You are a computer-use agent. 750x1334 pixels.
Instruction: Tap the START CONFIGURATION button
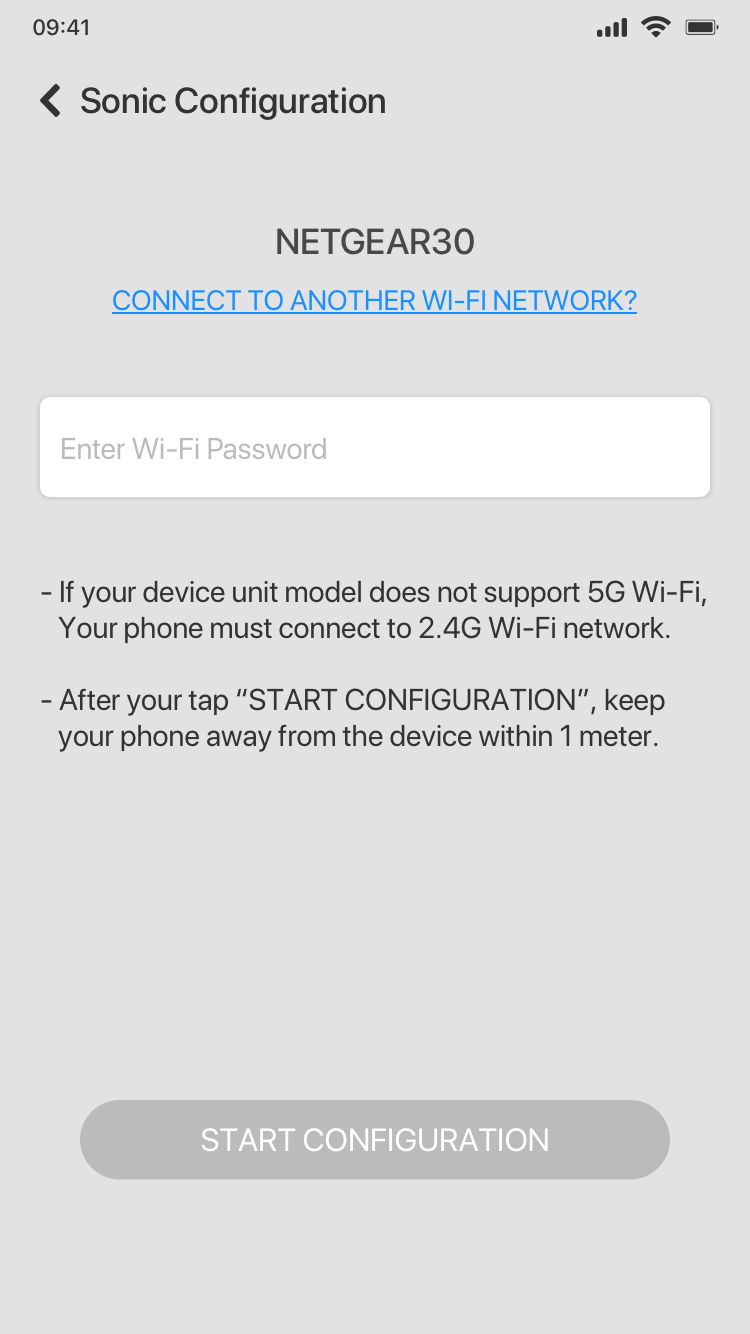(x=375, y=1140)
